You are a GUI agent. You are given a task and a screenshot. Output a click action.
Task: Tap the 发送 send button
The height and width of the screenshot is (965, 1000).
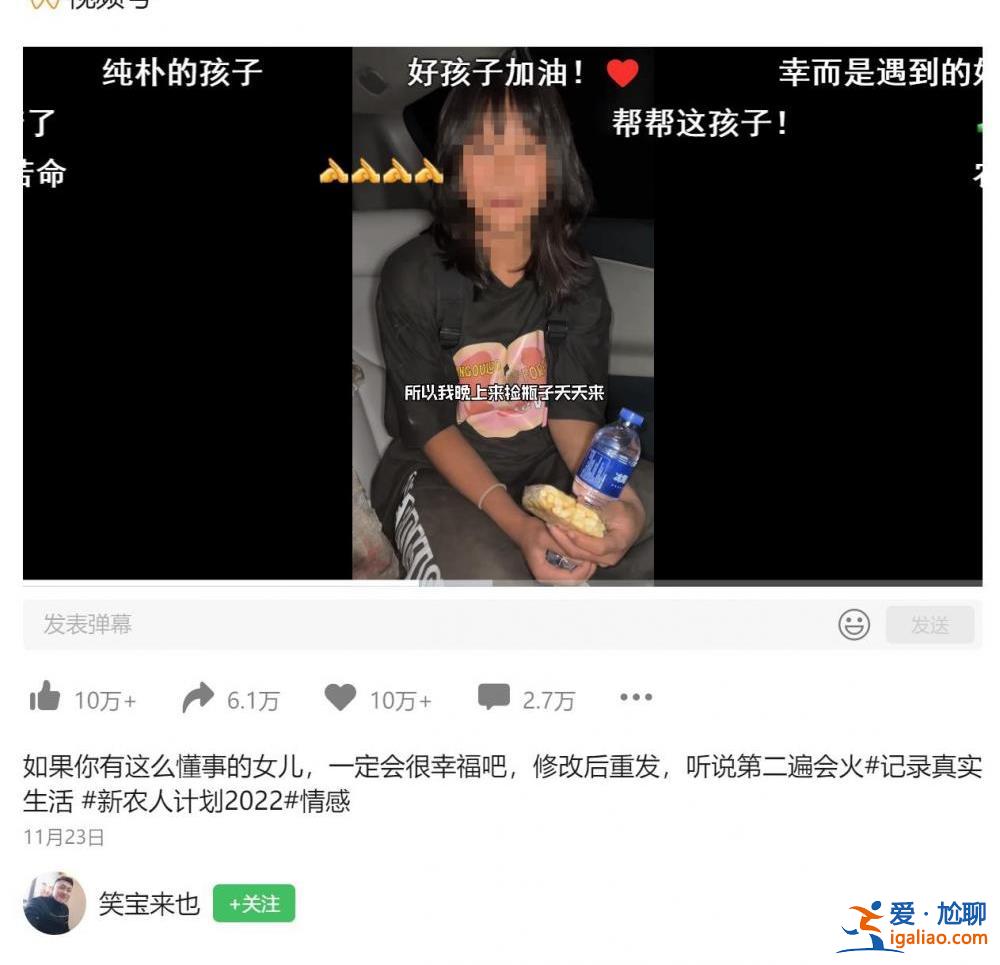click(929, 625)
